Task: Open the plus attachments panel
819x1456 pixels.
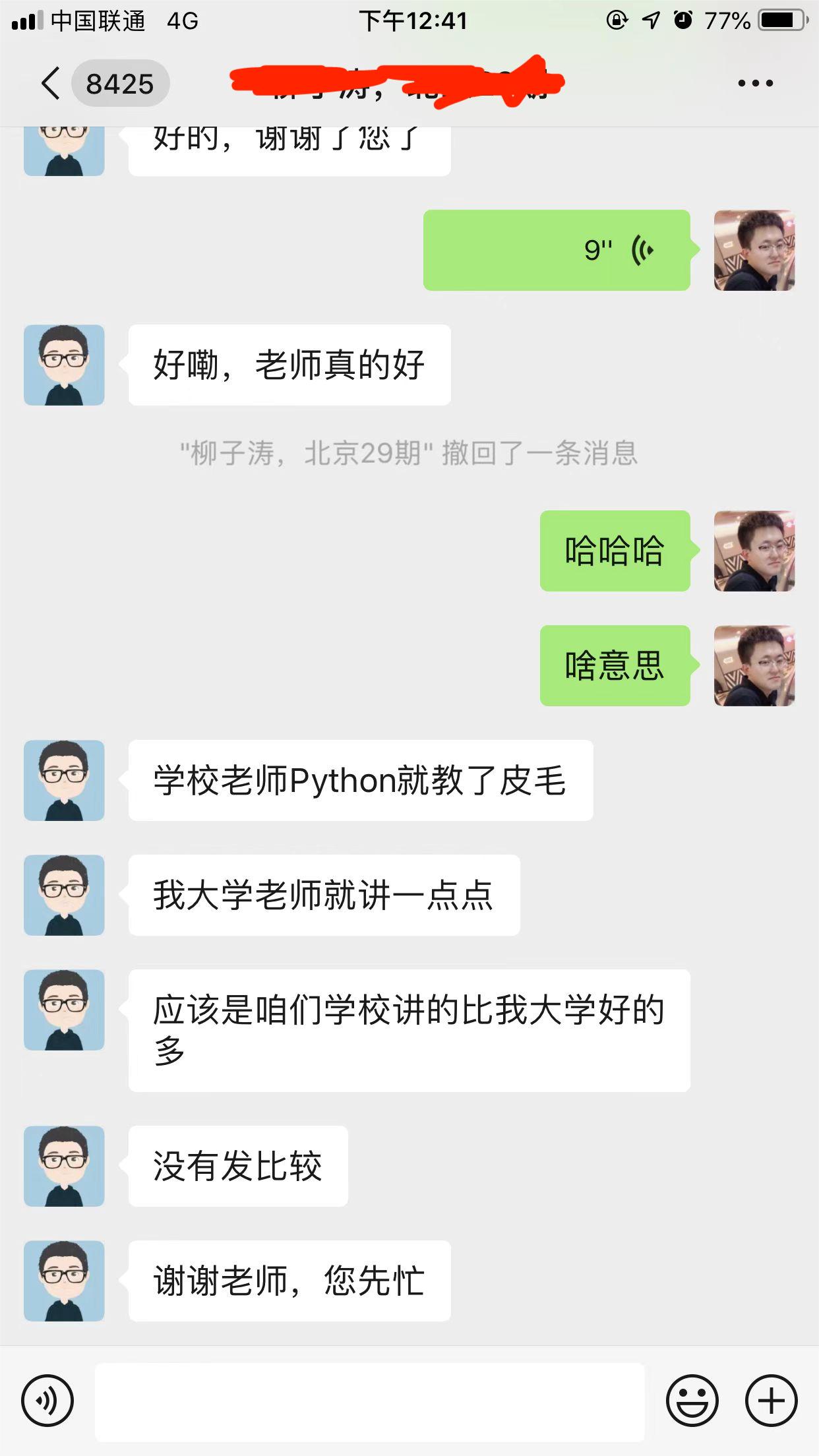Action: pos(771,1400)
